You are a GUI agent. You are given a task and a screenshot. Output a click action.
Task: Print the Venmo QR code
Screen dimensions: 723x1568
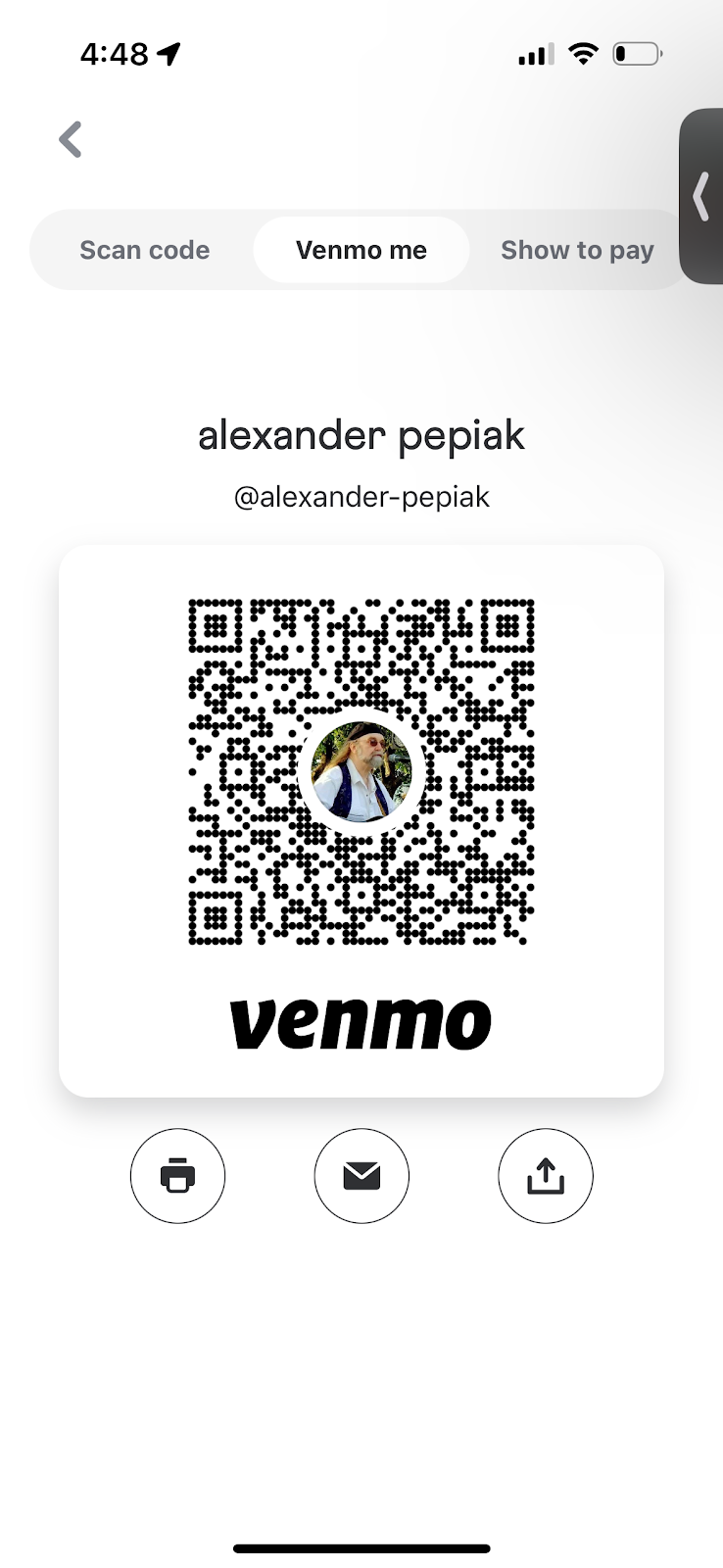pos(177,1175)
